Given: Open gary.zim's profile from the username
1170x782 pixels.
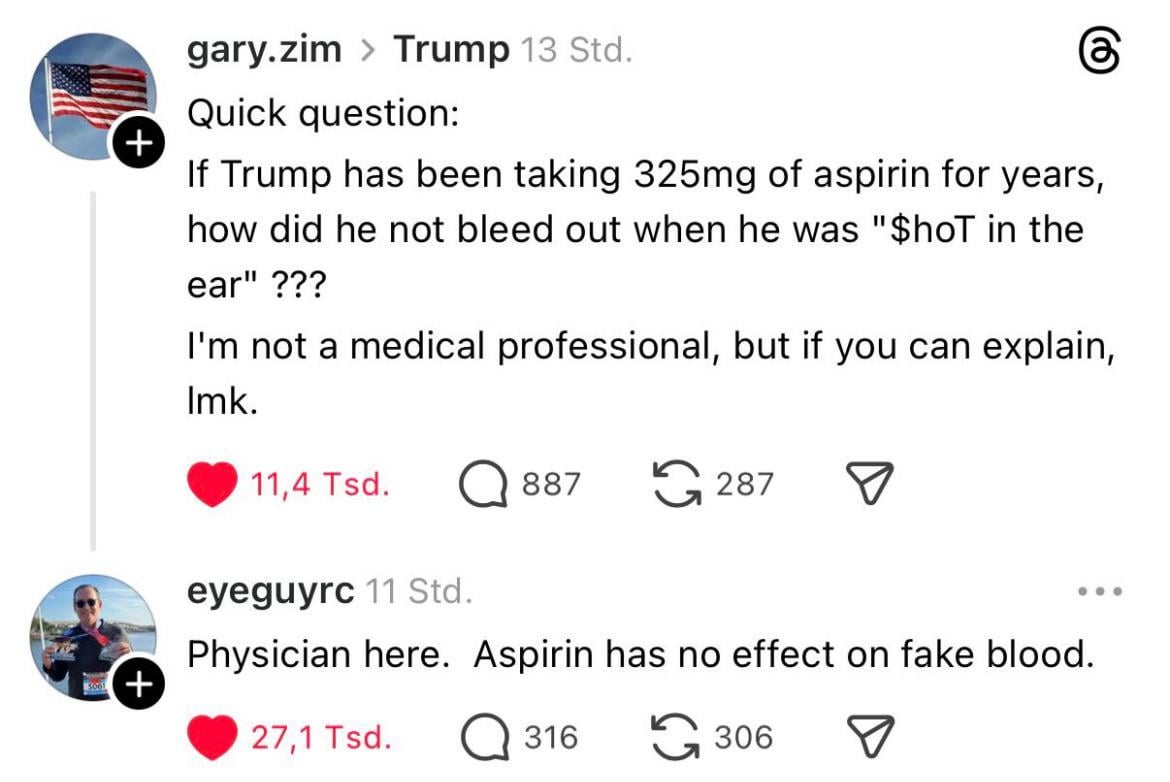Looking at the screenshot, I should 264,49.
